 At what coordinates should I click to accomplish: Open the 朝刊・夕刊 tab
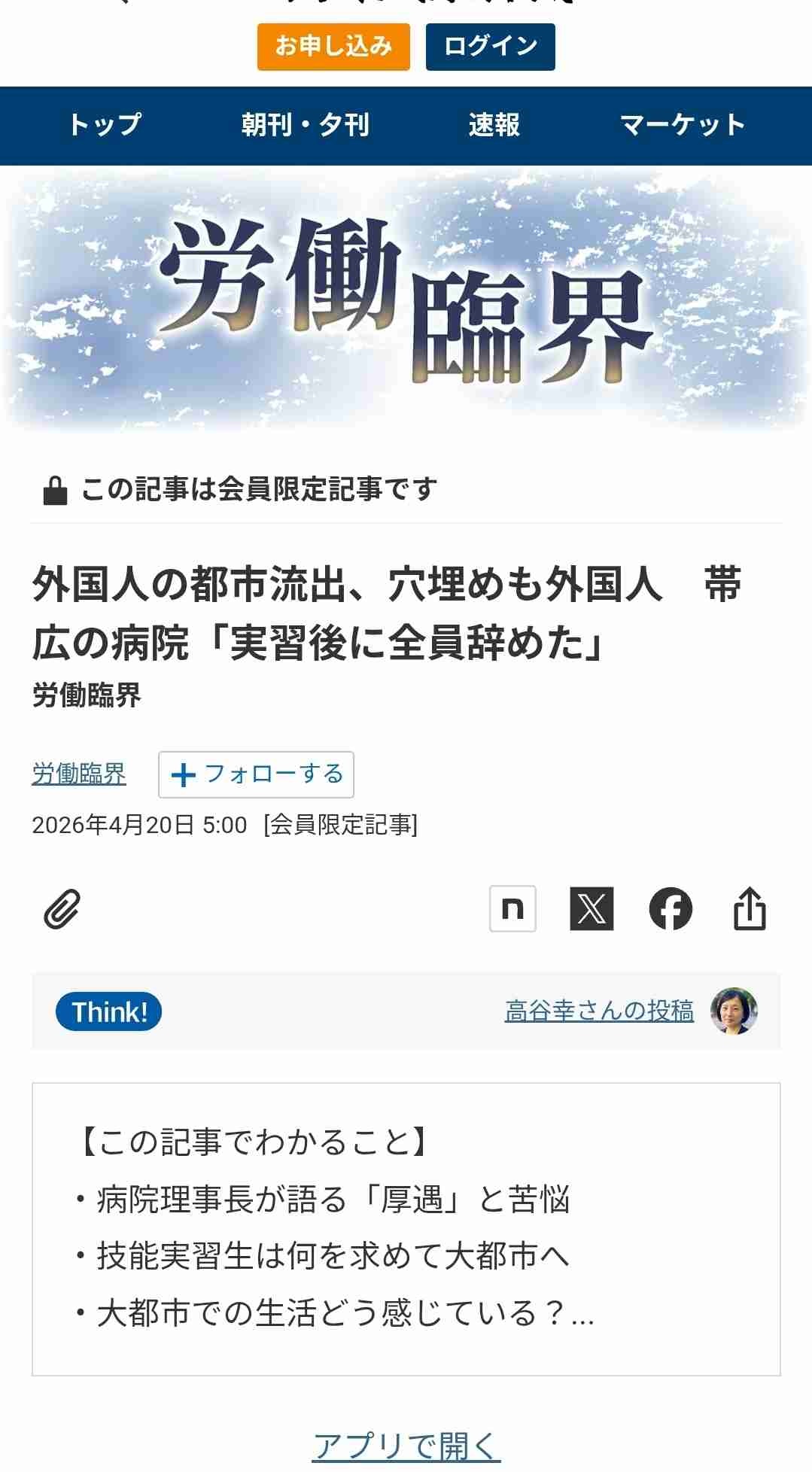306,125
